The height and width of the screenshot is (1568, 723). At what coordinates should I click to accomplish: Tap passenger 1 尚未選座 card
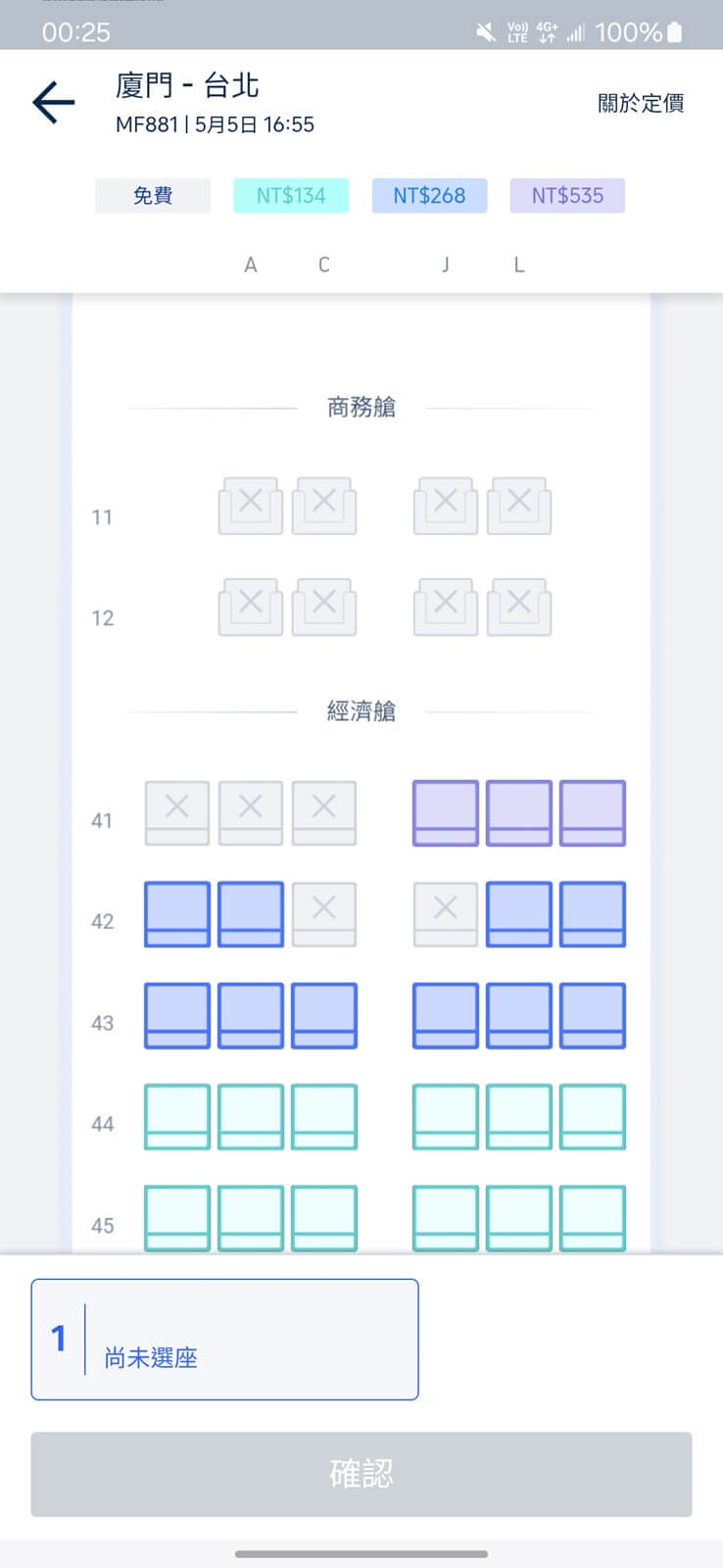pyautogui.click(x=224, y=1339)
